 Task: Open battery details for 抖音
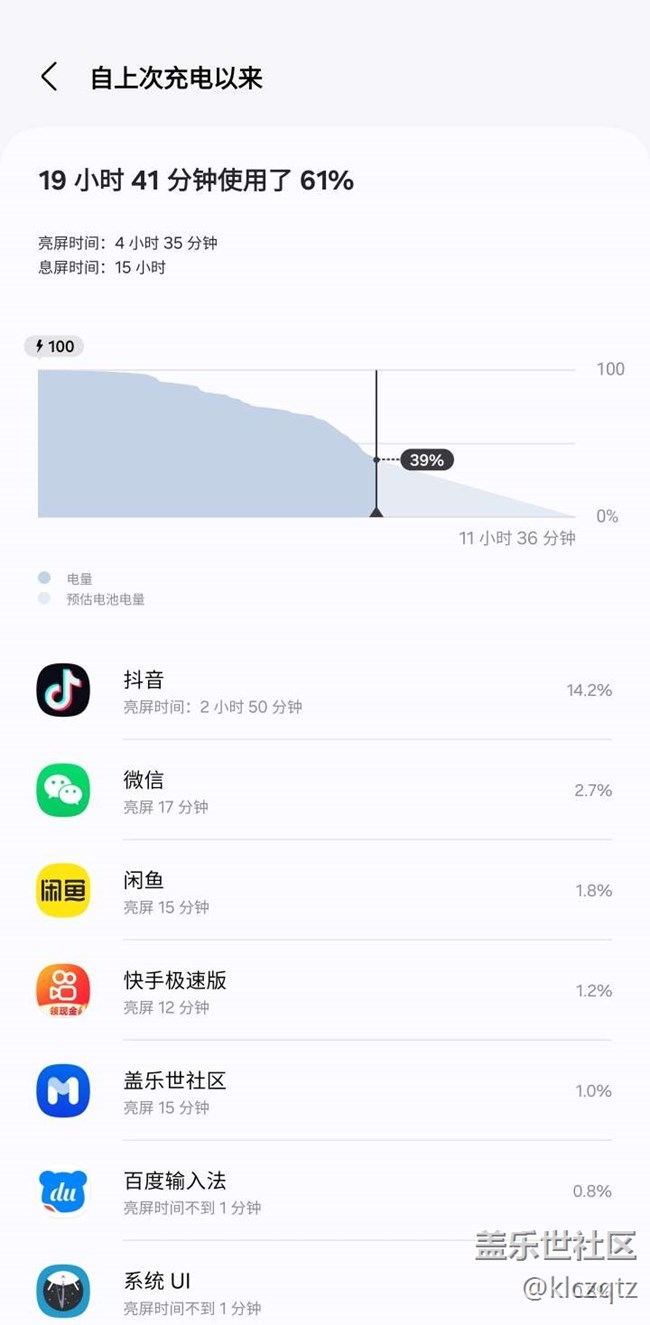tap(325, 691)
